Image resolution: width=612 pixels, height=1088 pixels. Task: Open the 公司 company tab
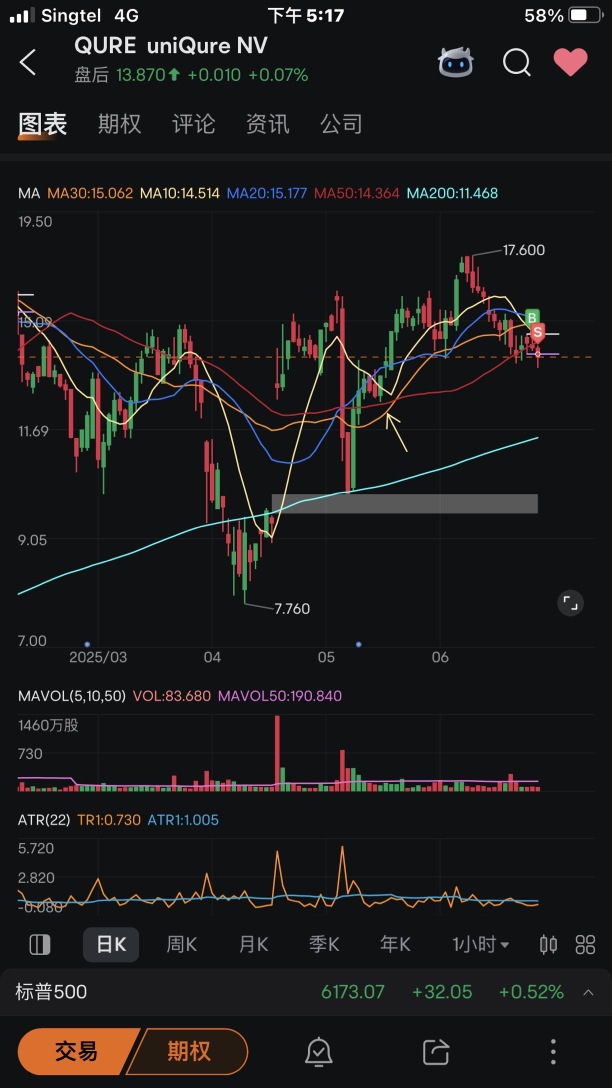341,124
